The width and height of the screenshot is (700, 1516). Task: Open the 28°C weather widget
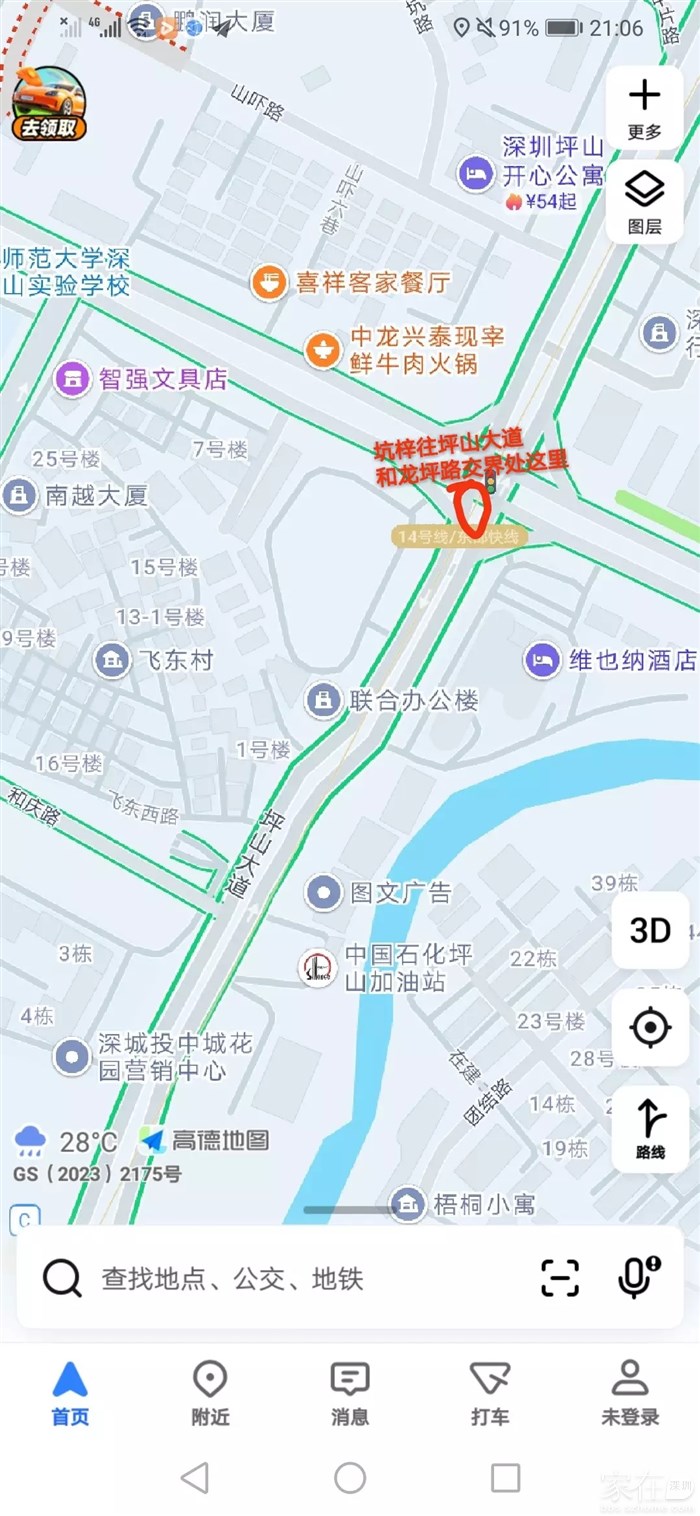pos(70,1141)
